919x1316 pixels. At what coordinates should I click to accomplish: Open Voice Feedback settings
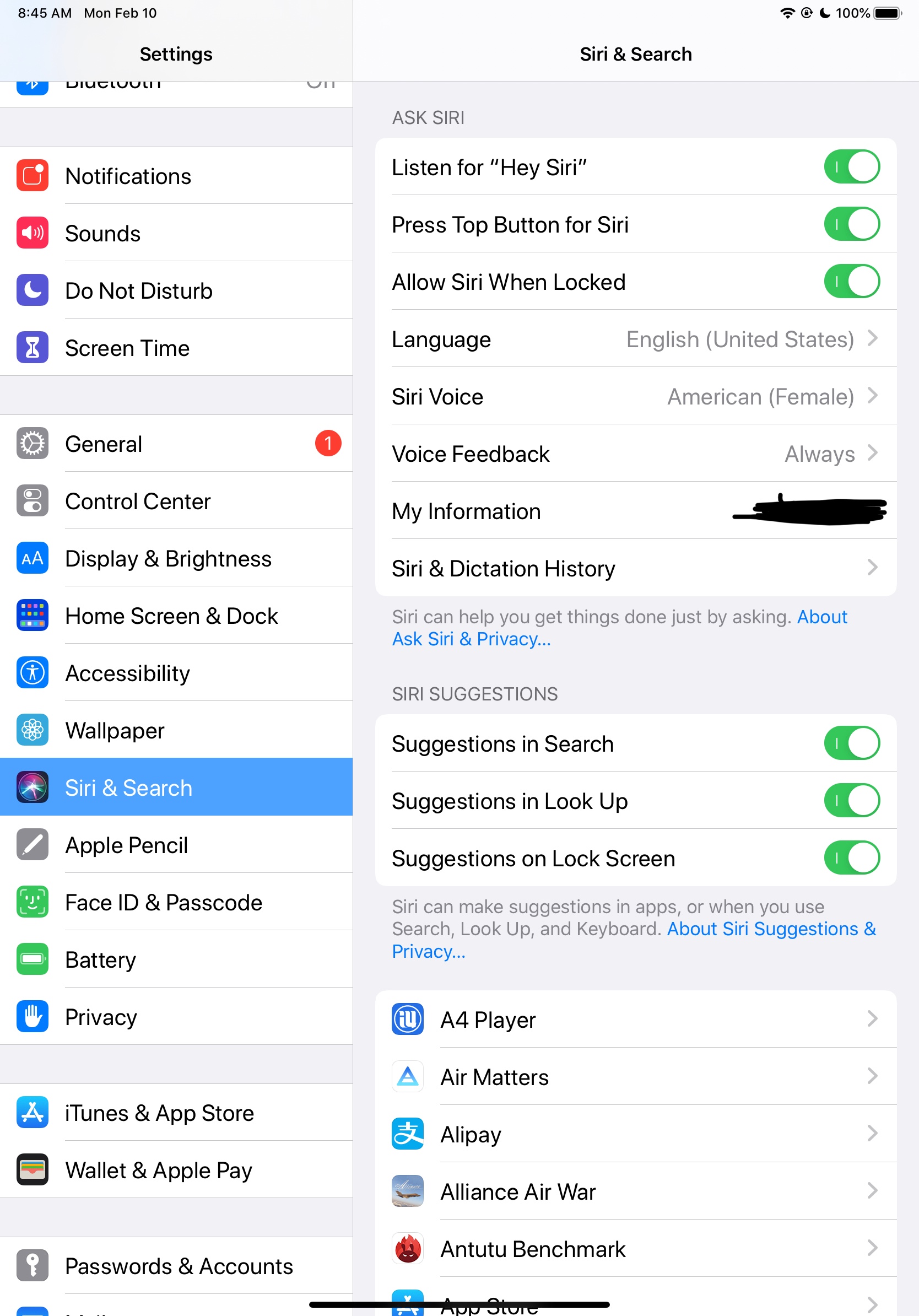pos(635,454)
